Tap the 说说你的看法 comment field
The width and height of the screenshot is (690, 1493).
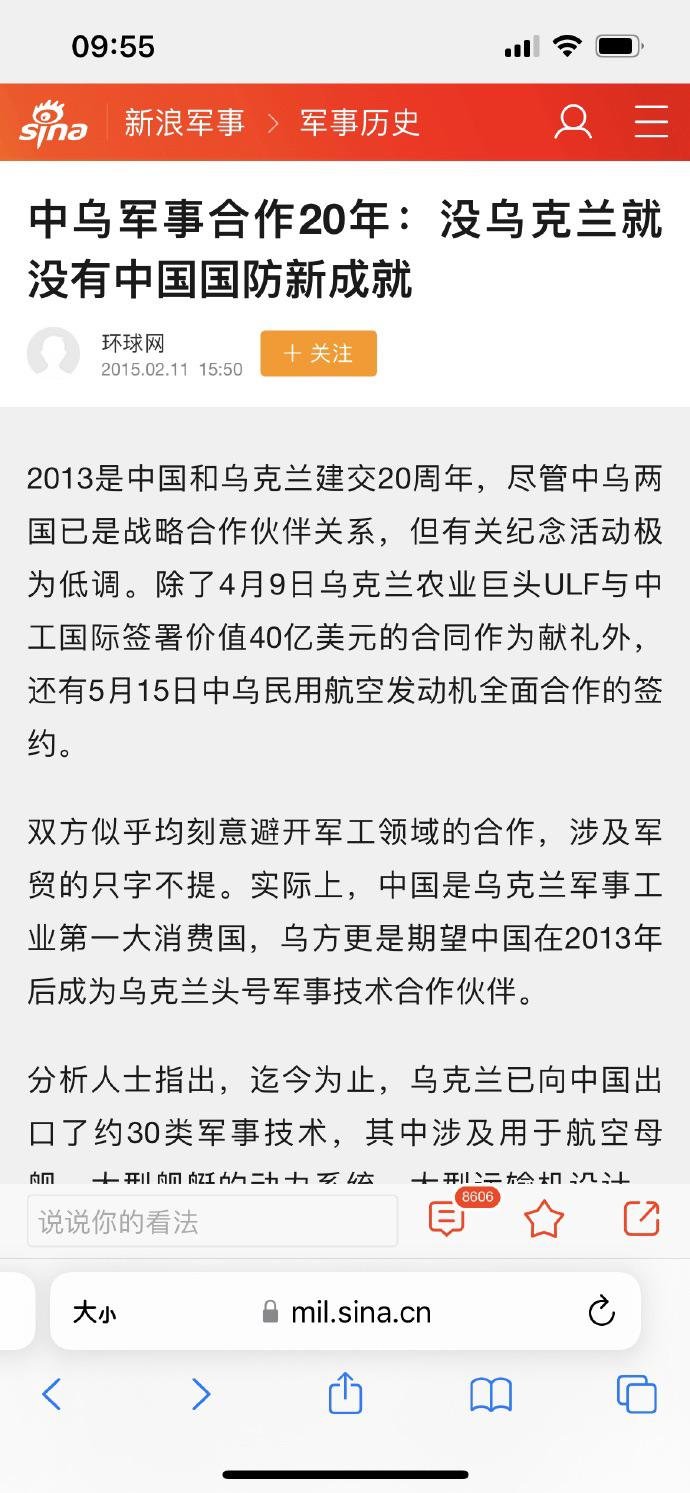click(x=212, y=1221)
